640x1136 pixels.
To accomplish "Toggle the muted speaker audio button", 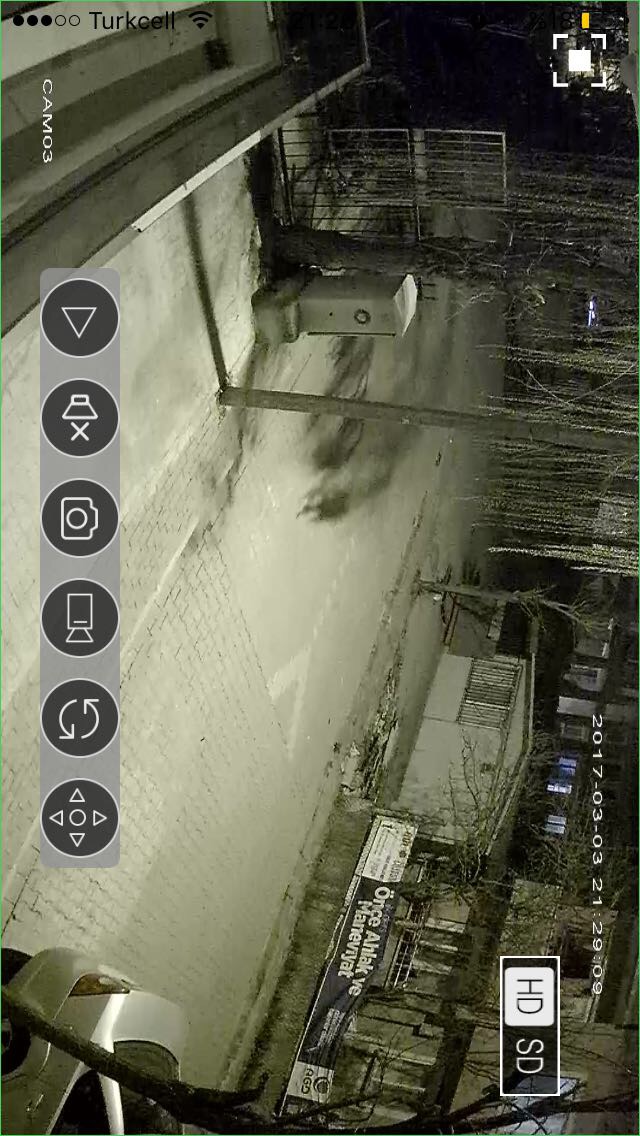I will (79, 418).
